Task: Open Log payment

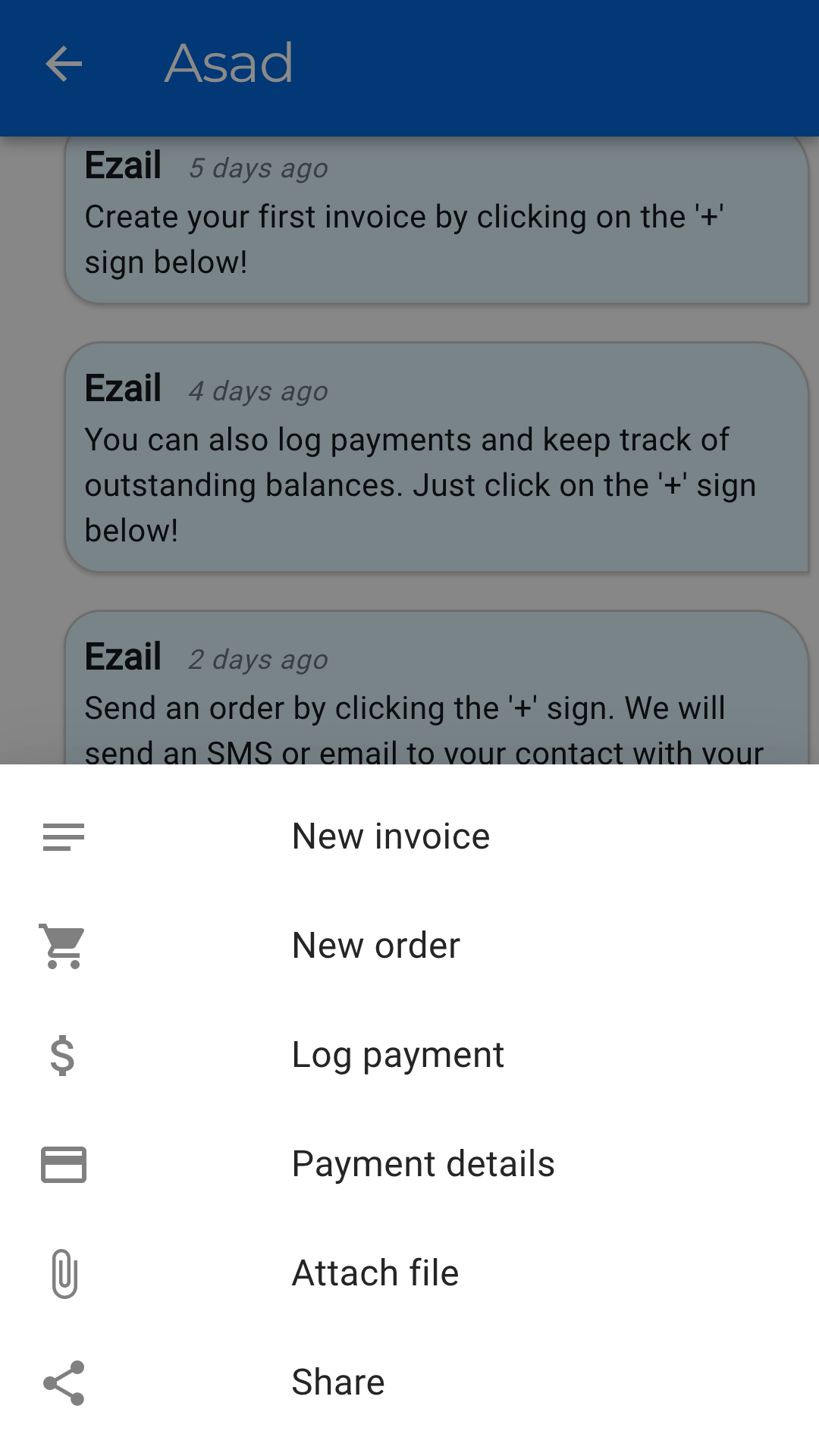Action: [409, 1056]
